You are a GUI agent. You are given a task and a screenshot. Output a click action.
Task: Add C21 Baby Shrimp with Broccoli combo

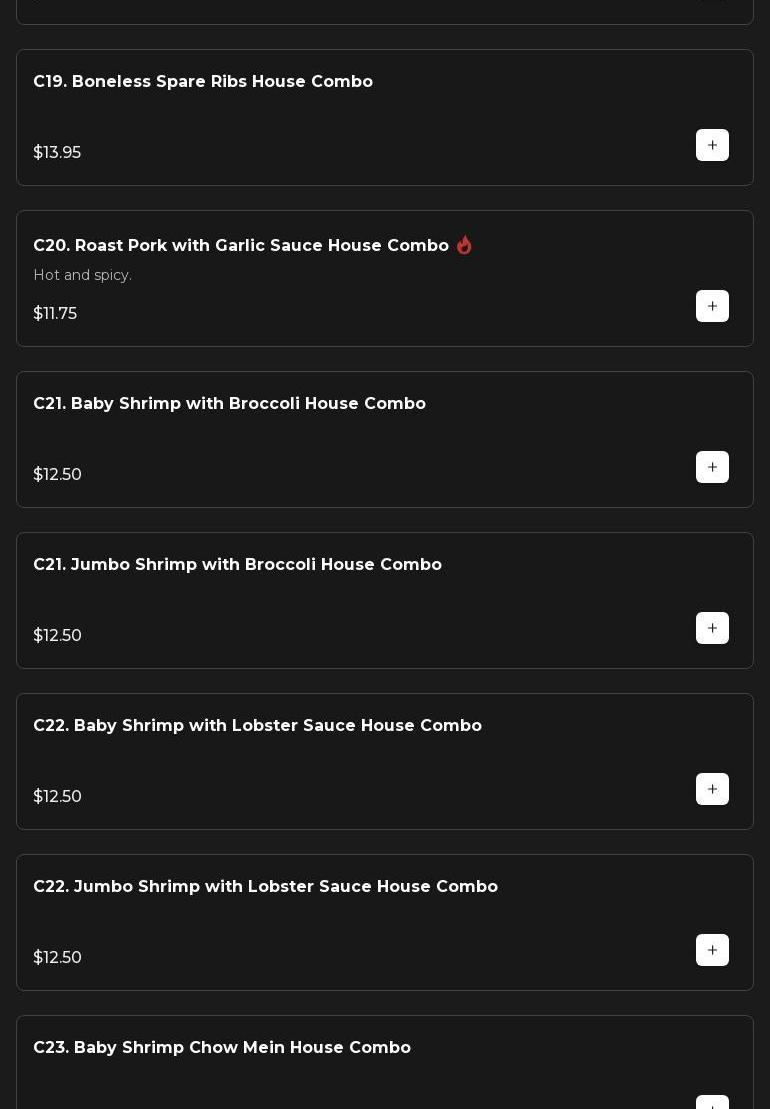(x=712, y=467)
